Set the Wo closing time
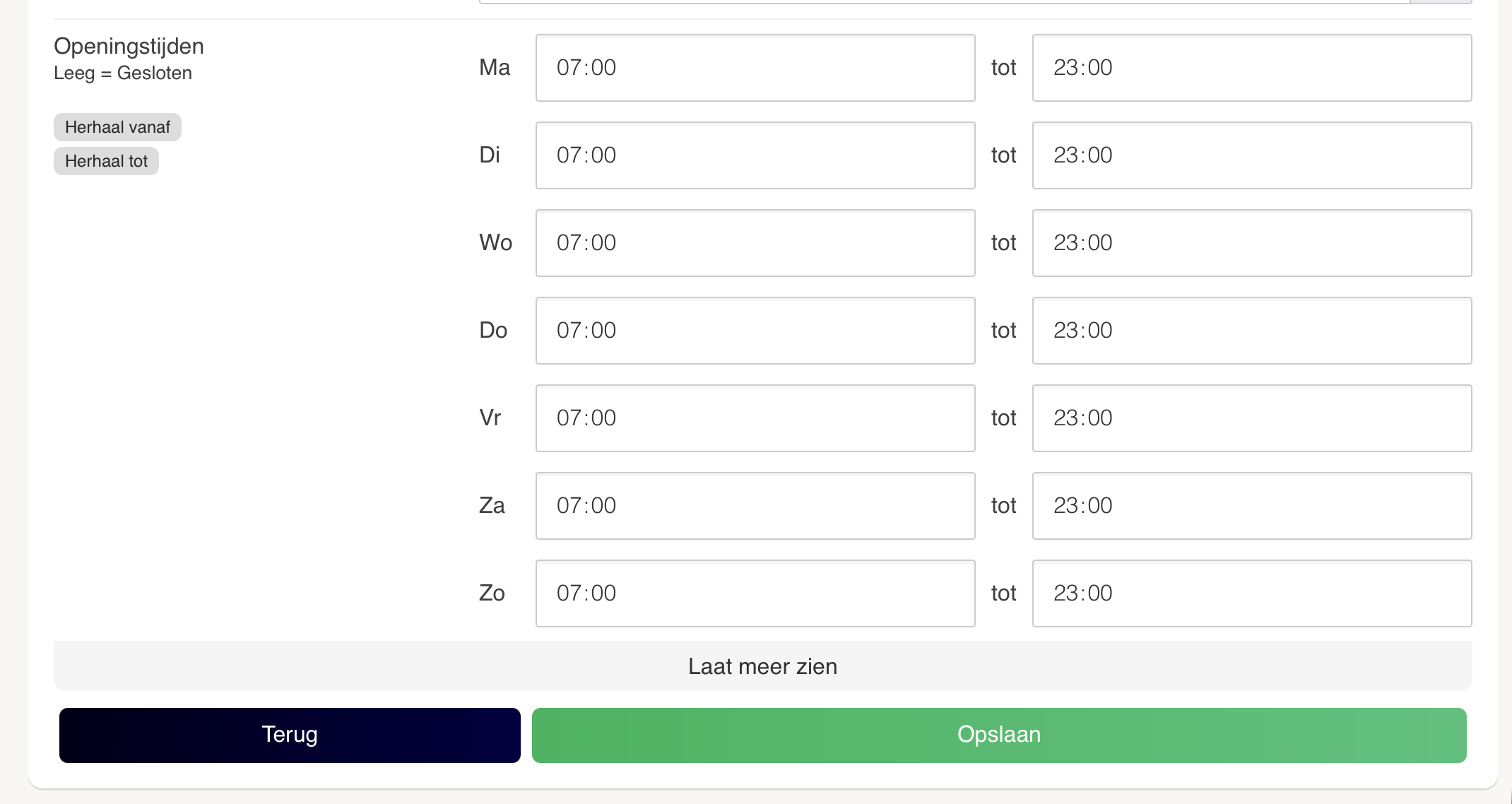This screenshot has height=804, width=1512. point(1251,243)
